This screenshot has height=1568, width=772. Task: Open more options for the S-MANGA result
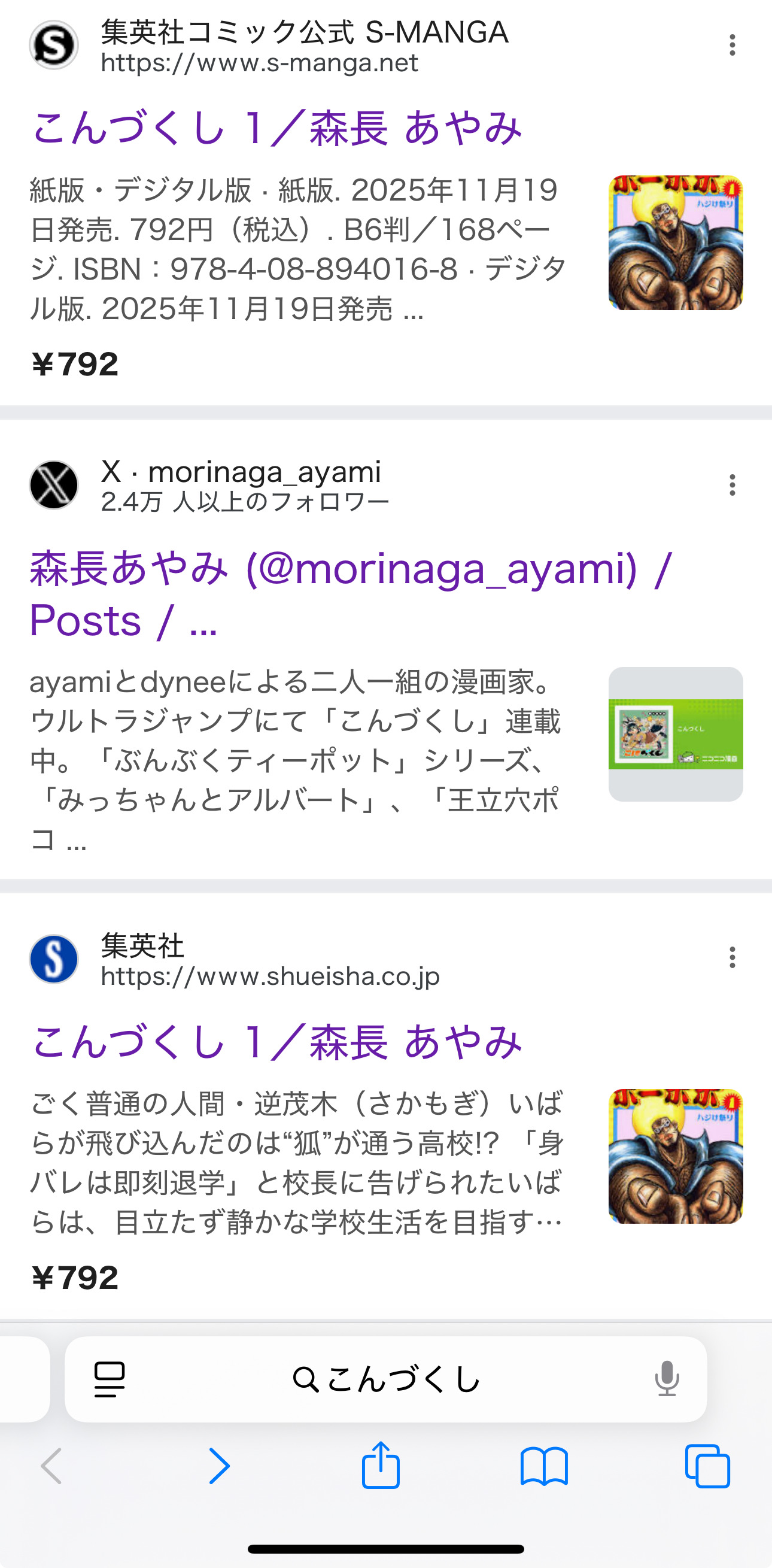coord(732,45)
